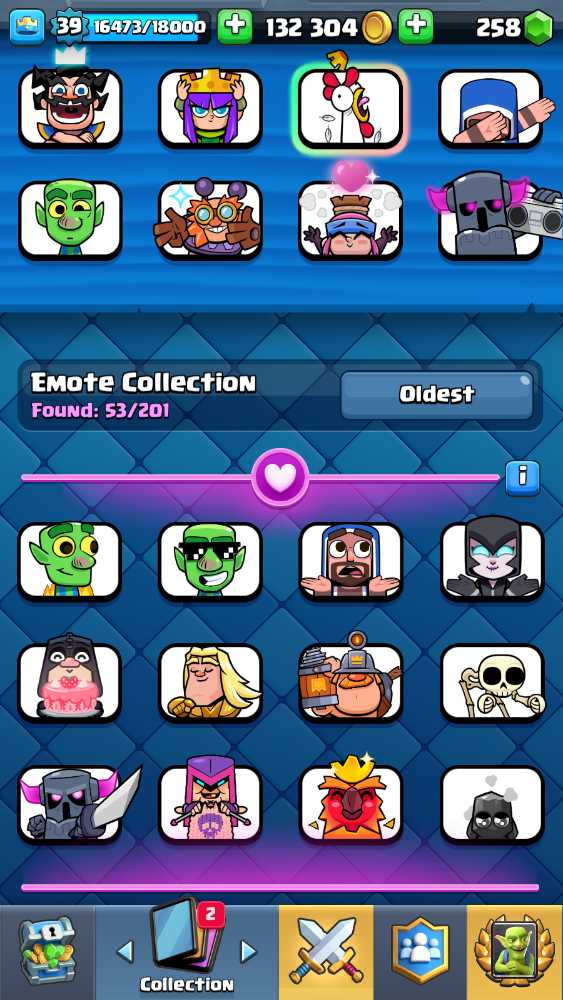Screen dimensions: 563x1000
Task: Open the player crown profile icon
Action: (x=27, y=26)
